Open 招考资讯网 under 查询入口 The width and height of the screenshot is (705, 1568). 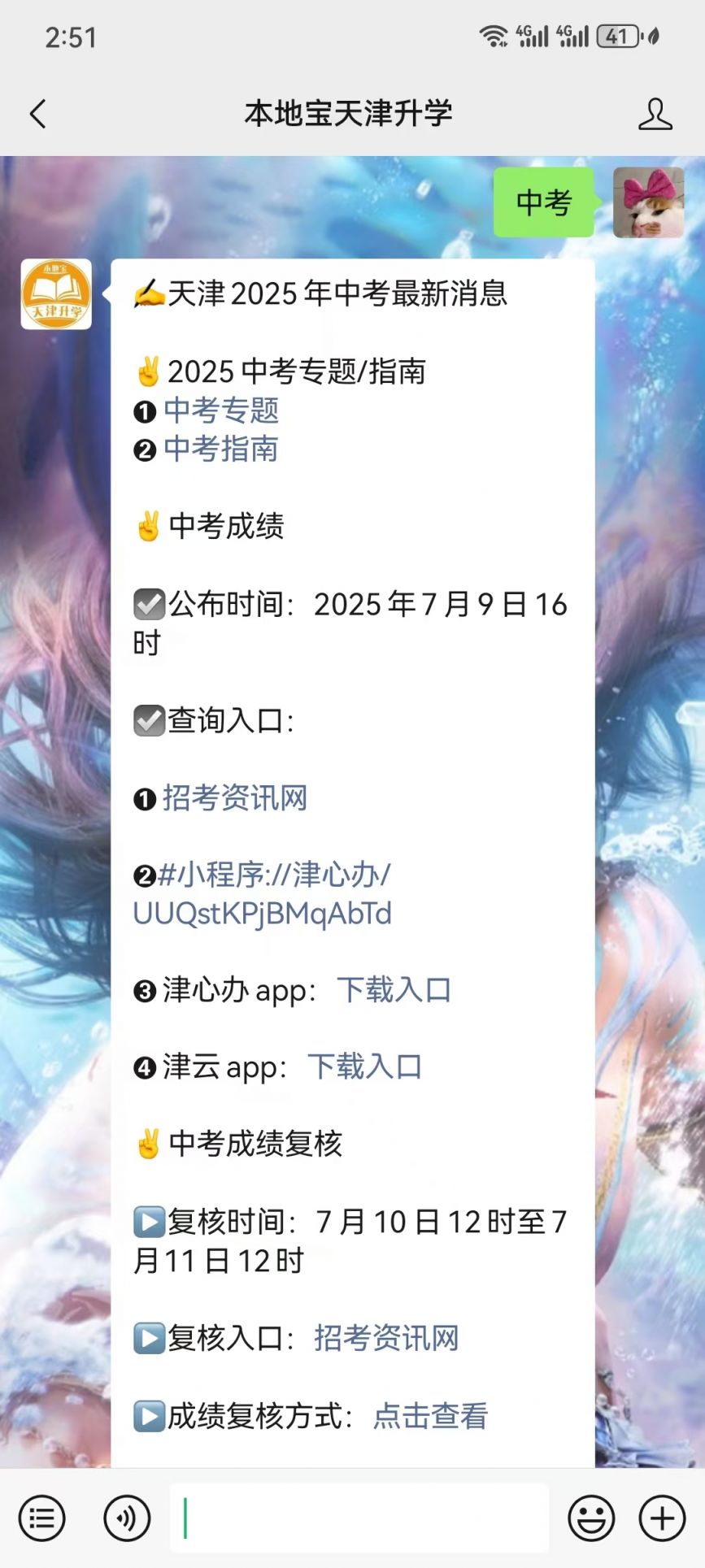click(x=235, y=797)
